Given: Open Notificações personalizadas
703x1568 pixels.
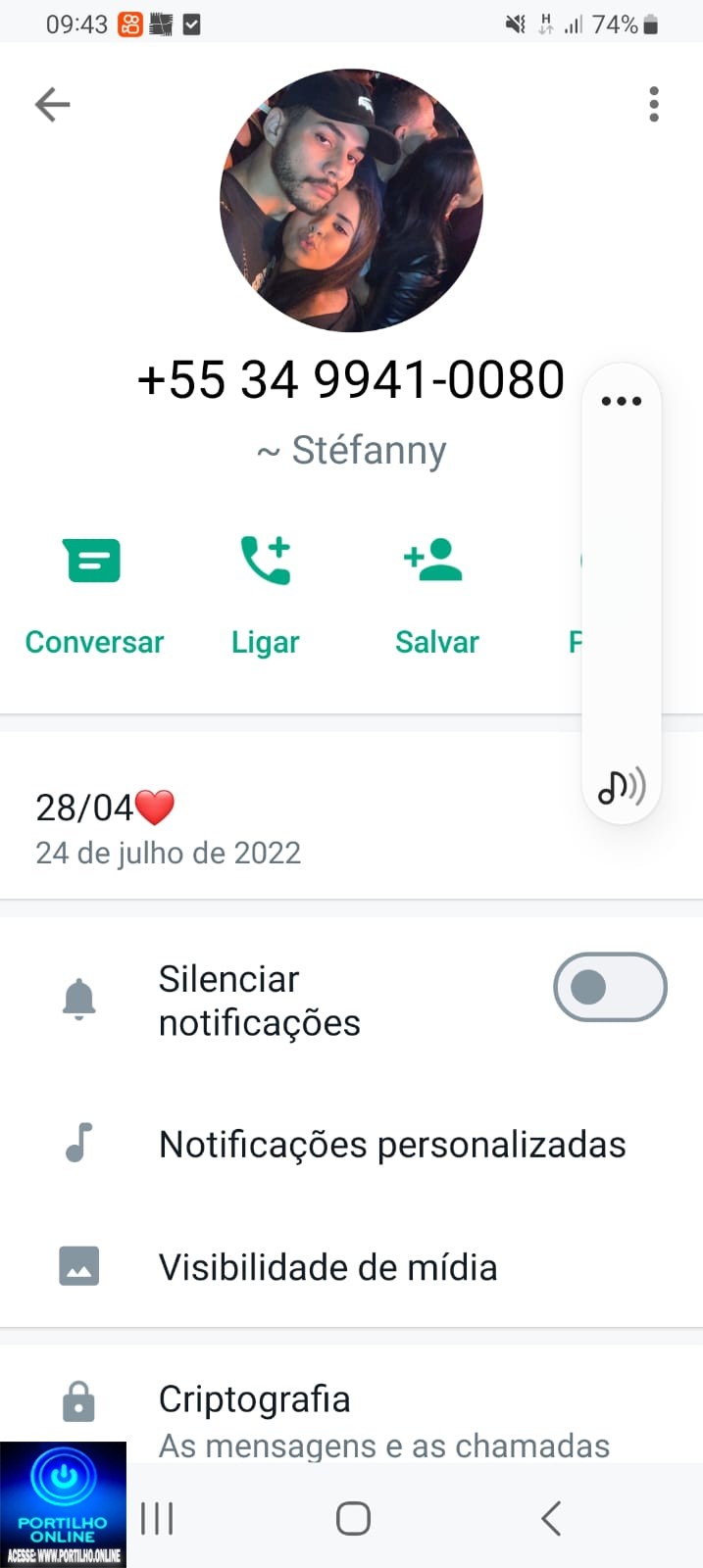Looking at the screenshot, I should (x=392, y=1145).
